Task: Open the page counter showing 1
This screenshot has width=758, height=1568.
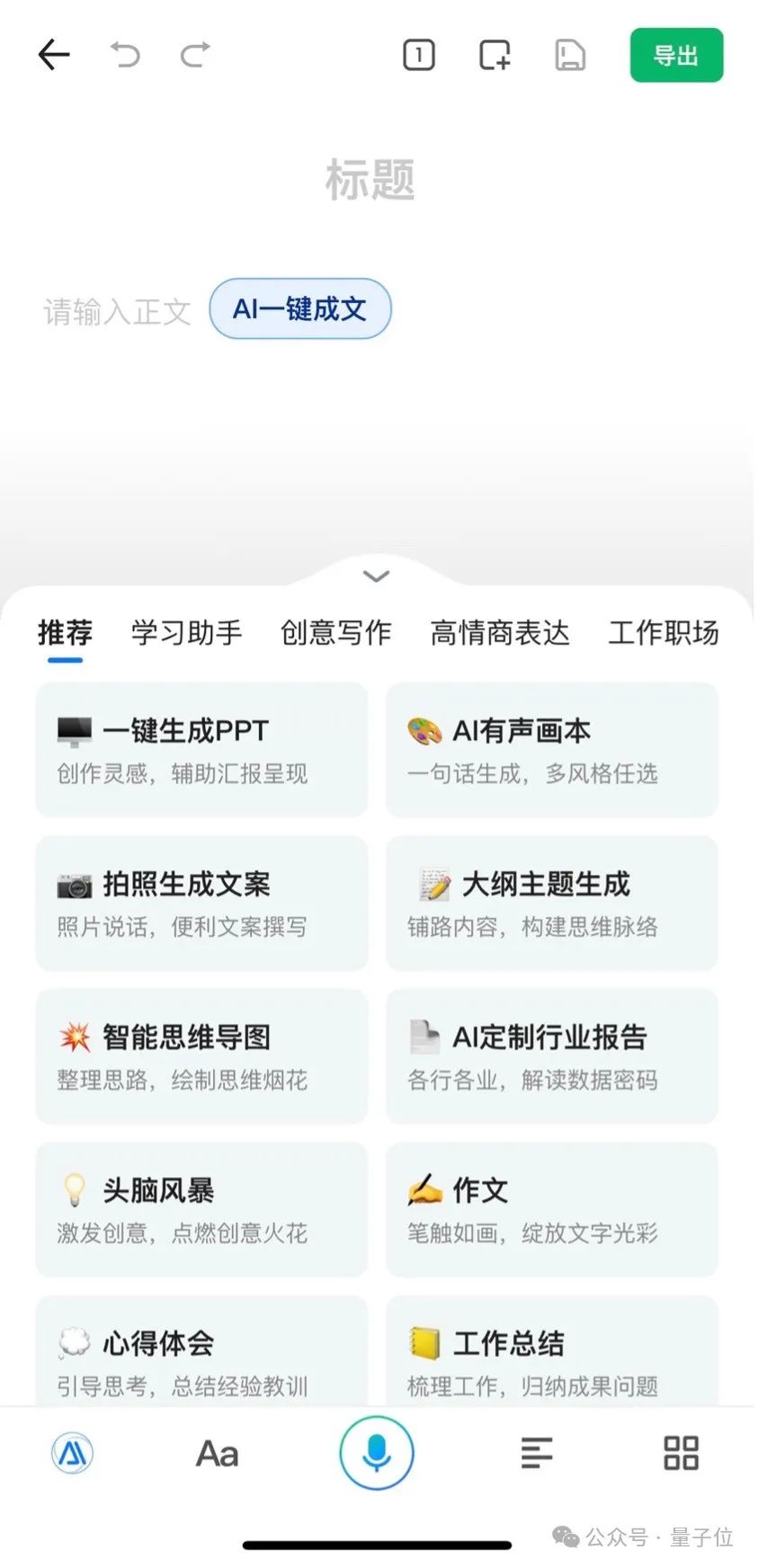Action: point(417,55)
